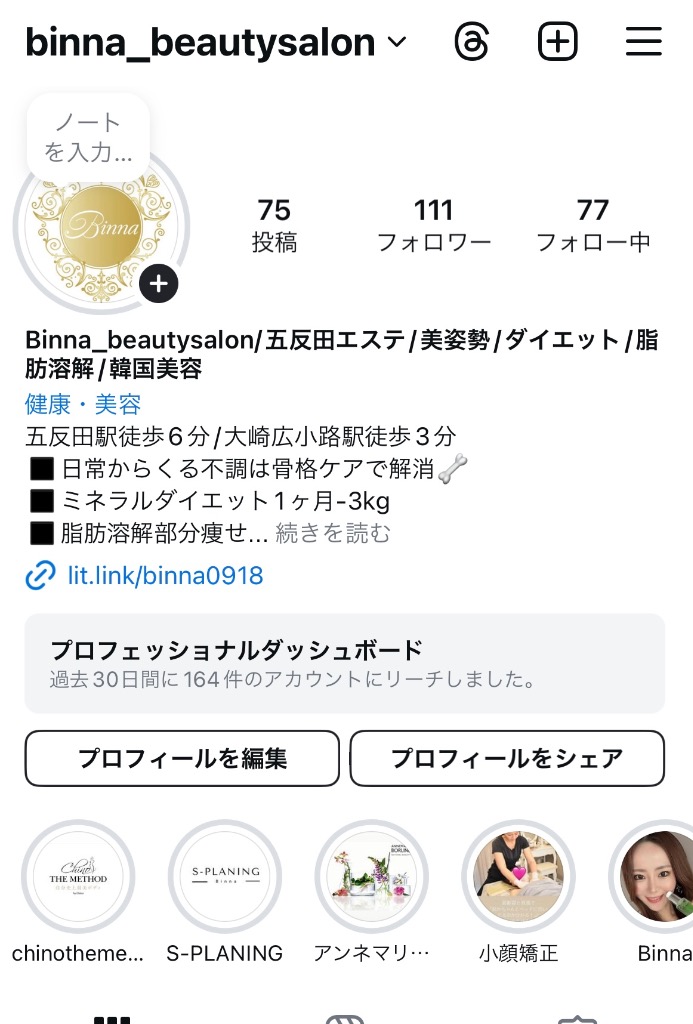Open the chinotheme highlight

tap(78, 877)
